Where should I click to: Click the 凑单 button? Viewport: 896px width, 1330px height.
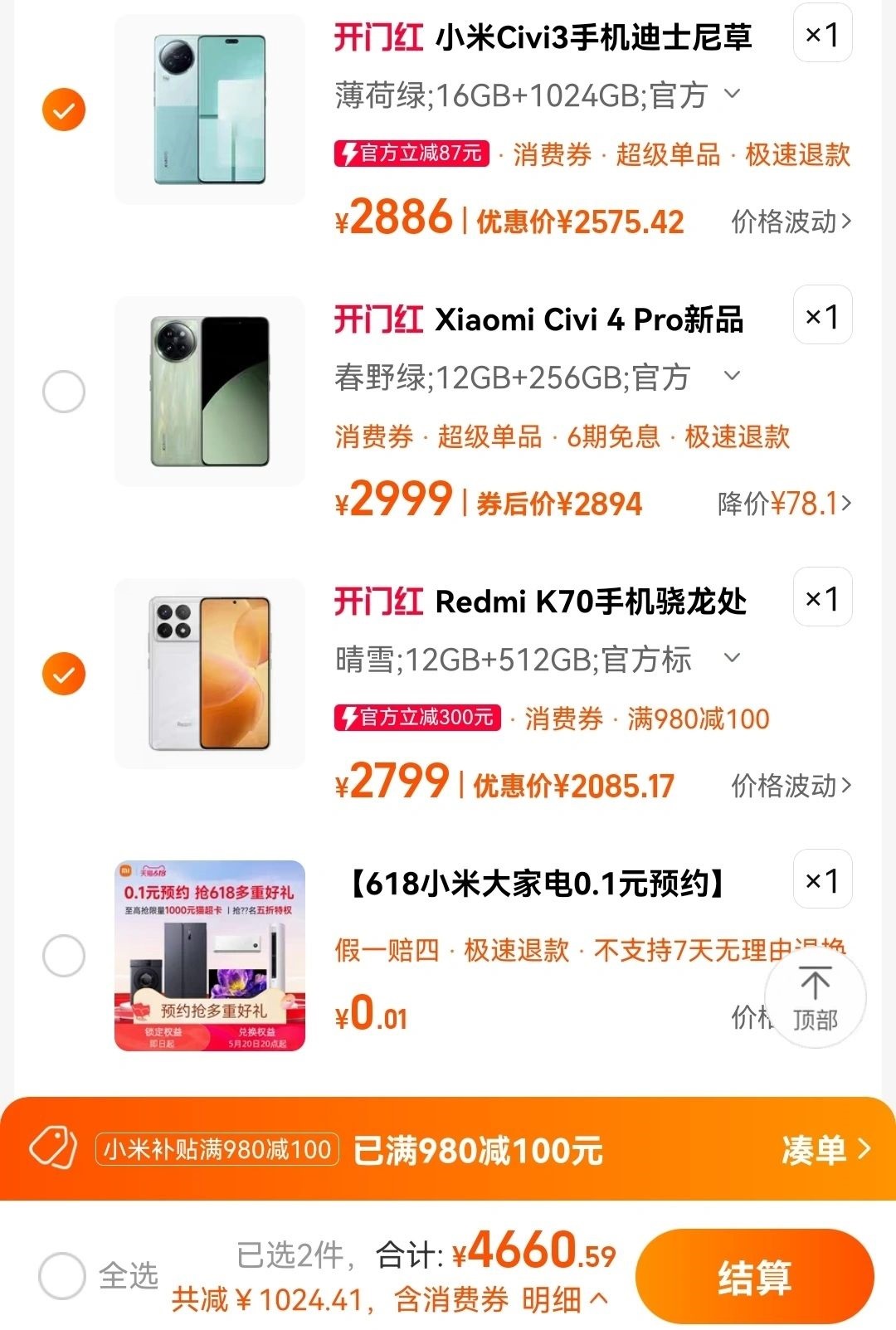pyautogui.click(x=817, y=1151)
